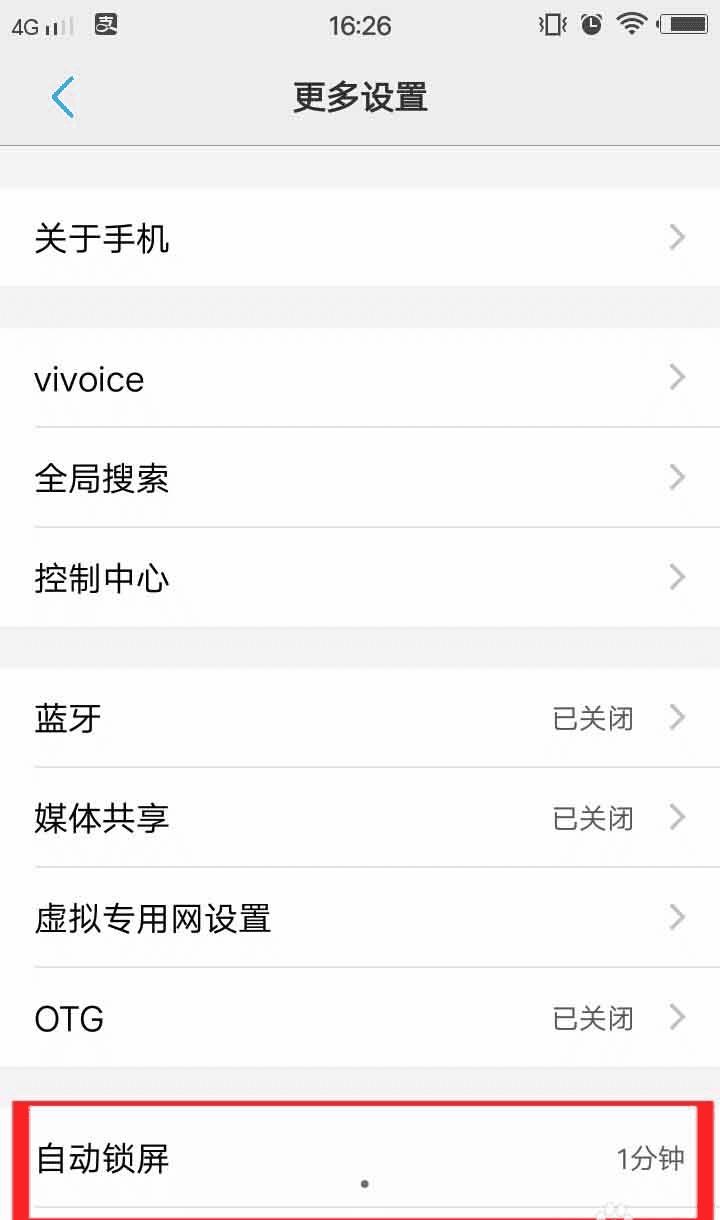Go back from 更多设置
This screenshot has height=1220, width=720.
(62, 97)
